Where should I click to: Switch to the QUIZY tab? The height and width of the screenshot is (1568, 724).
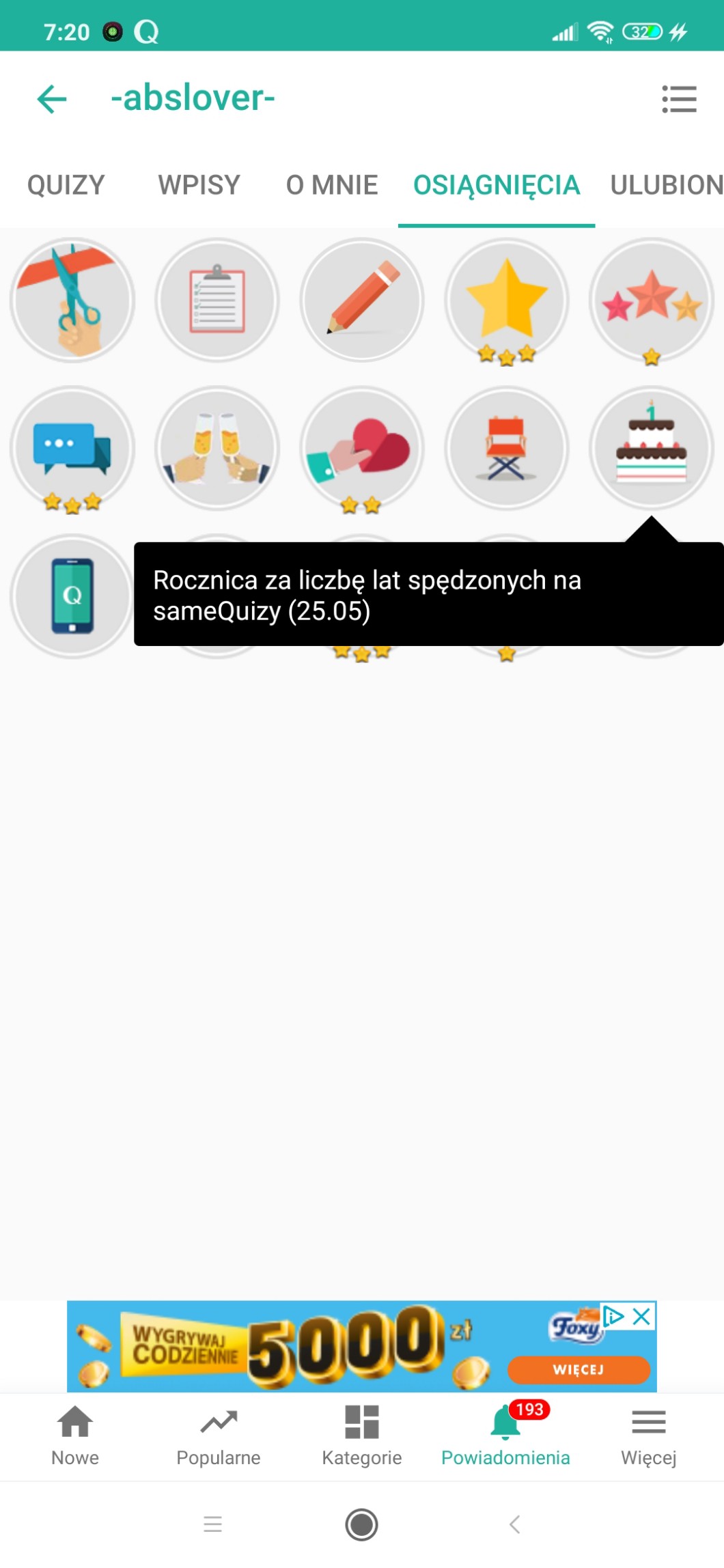tap(66, 185)
